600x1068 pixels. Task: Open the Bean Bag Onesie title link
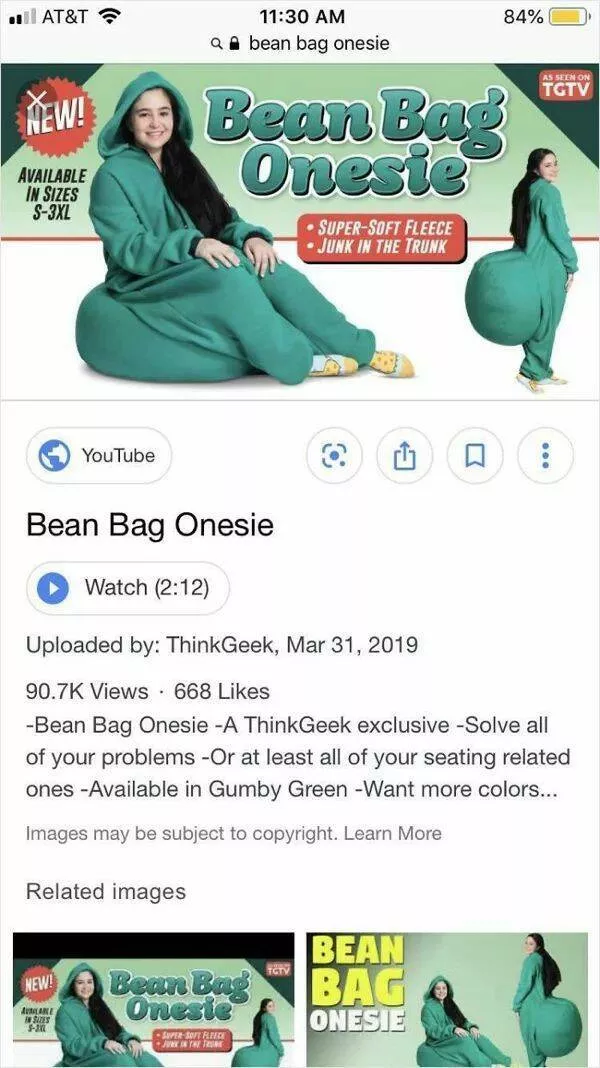click(149, 525)
